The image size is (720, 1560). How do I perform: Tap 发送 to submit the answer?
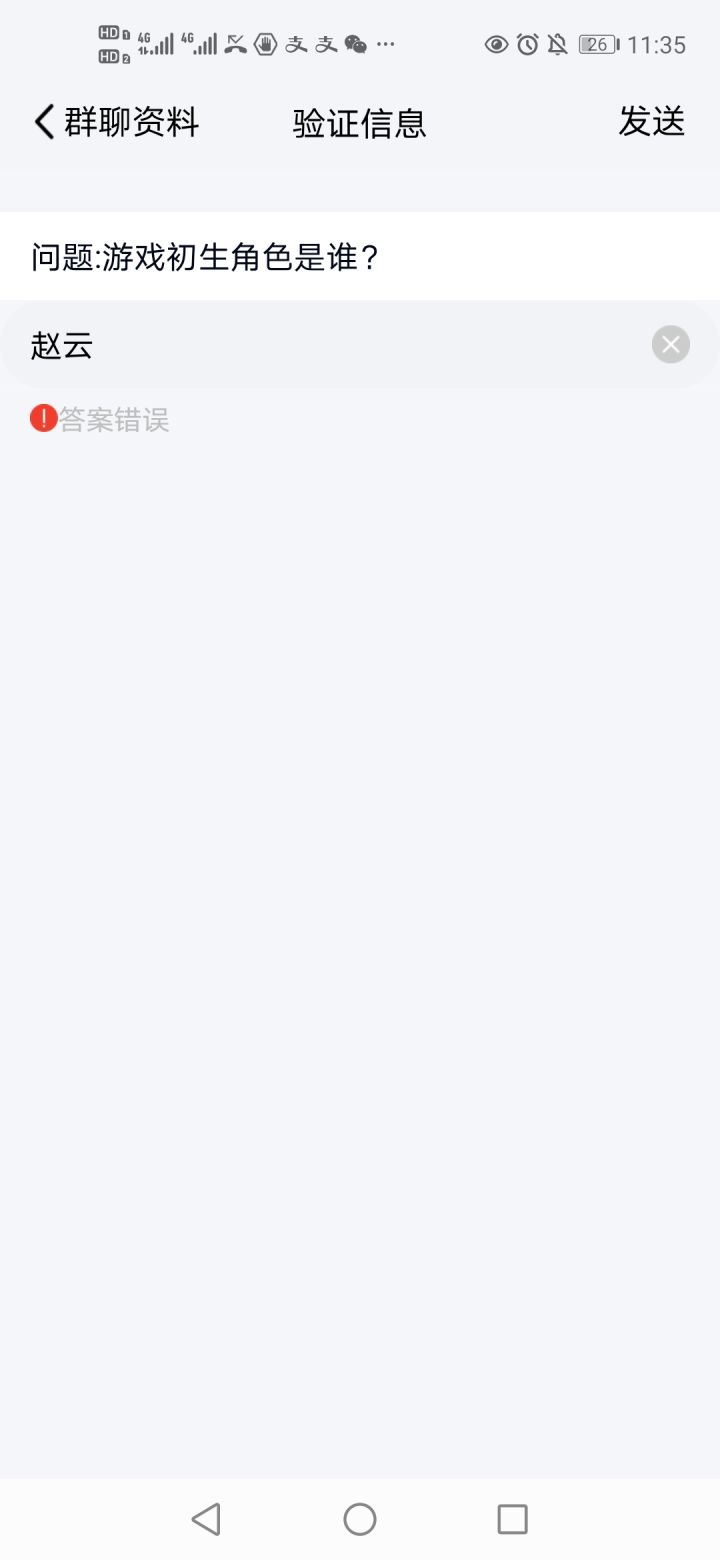click(652, 120)
